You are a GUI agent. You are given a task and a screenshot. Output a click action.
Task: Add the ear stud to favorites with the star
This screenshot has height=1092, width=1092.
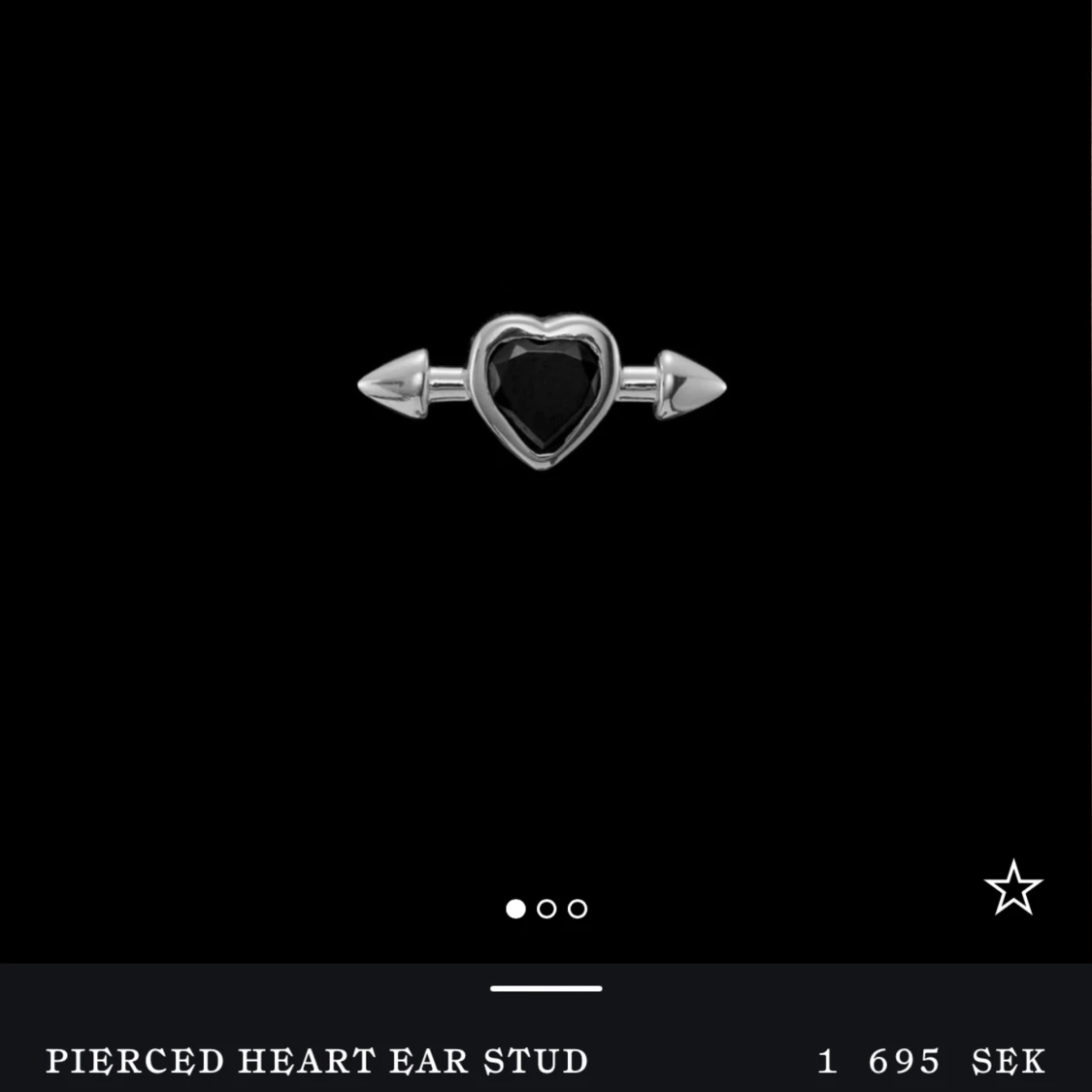1012,887
